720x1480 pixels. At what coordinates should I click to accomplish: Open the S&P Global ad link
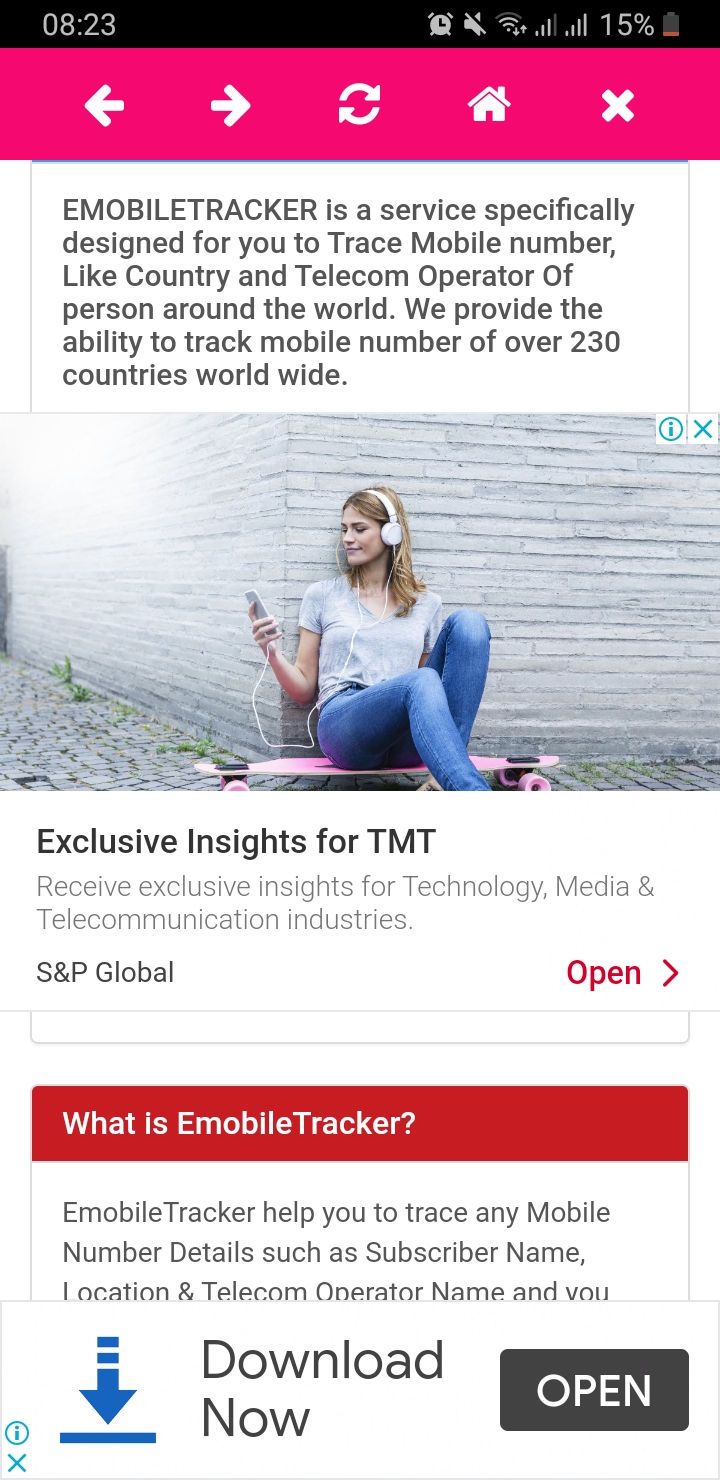pos(622,973)
